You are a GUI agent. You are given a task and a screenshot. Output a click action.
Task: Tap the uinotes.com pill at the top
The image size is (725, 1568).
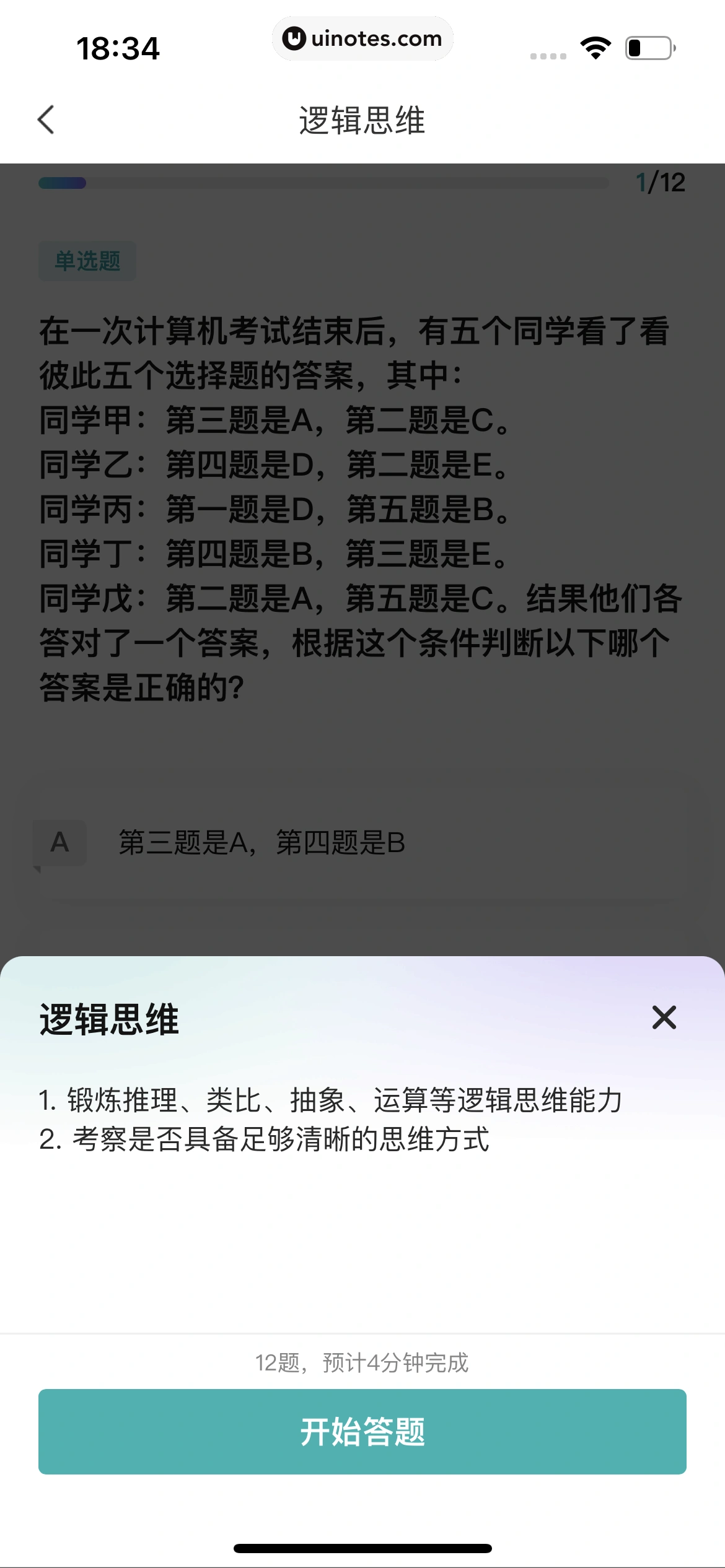pos(362,38)
